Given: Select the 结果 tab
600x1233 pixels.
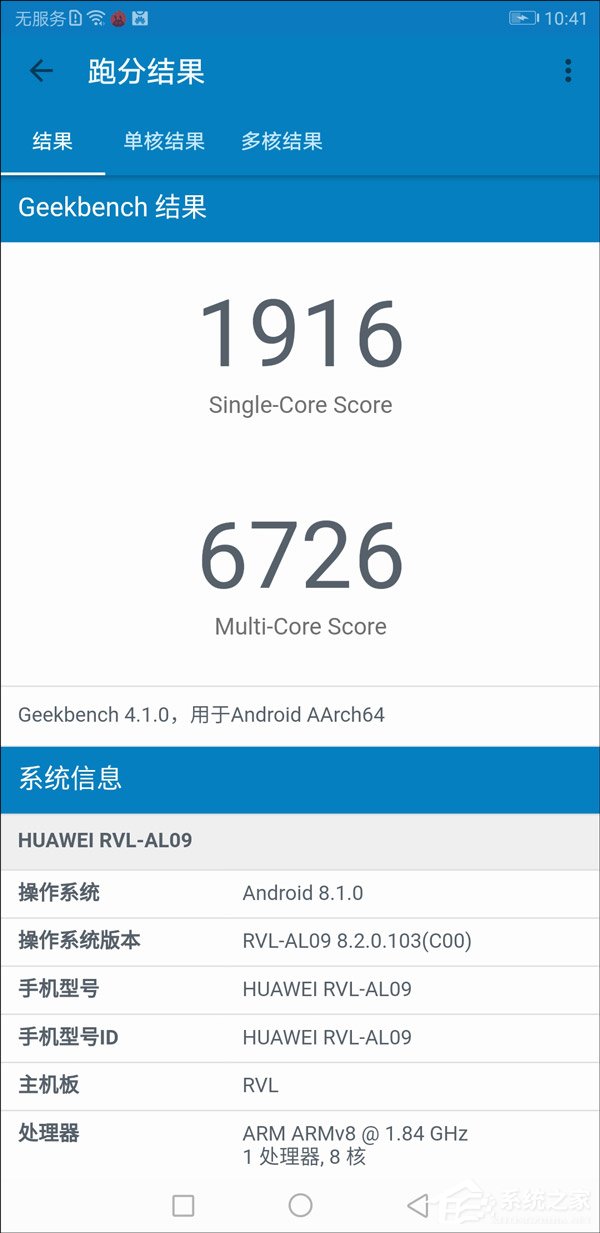Looking at the screenshot, I should coord(52,141).
